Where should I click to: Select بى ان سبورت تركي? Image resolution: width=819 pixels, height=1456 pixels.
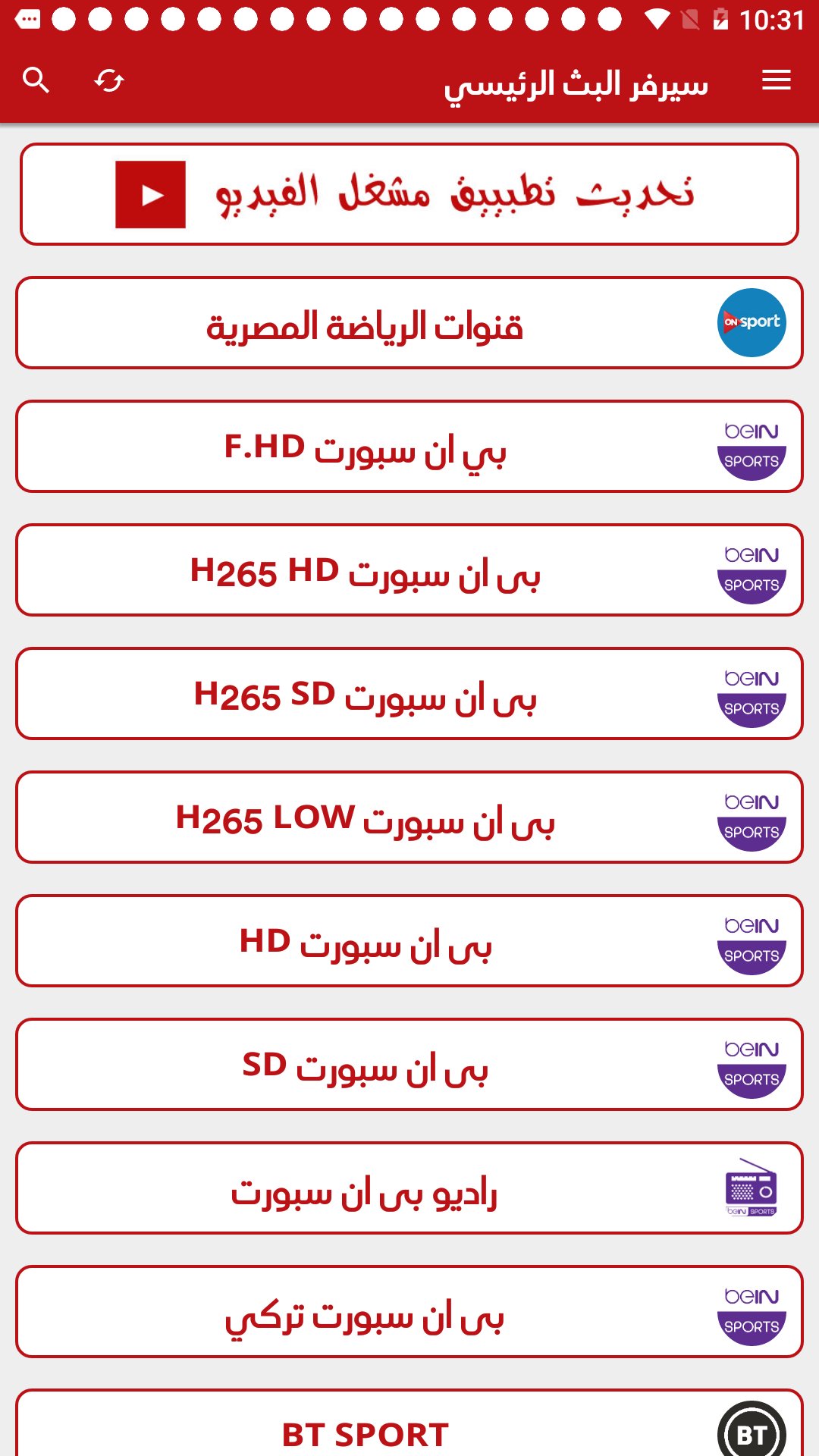(409, 1312)
